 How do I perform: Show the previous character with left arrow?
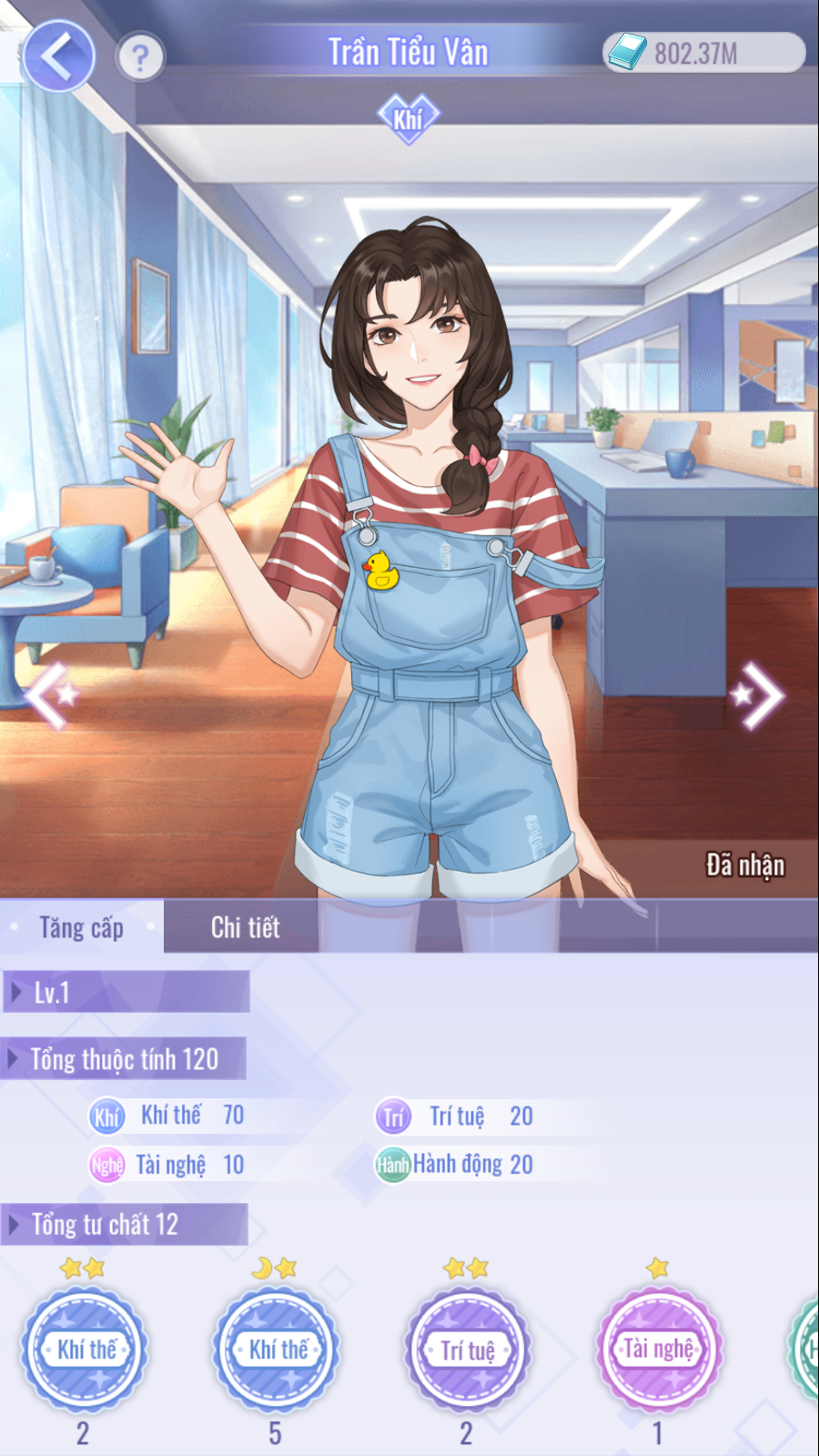[x=50, y=696]
